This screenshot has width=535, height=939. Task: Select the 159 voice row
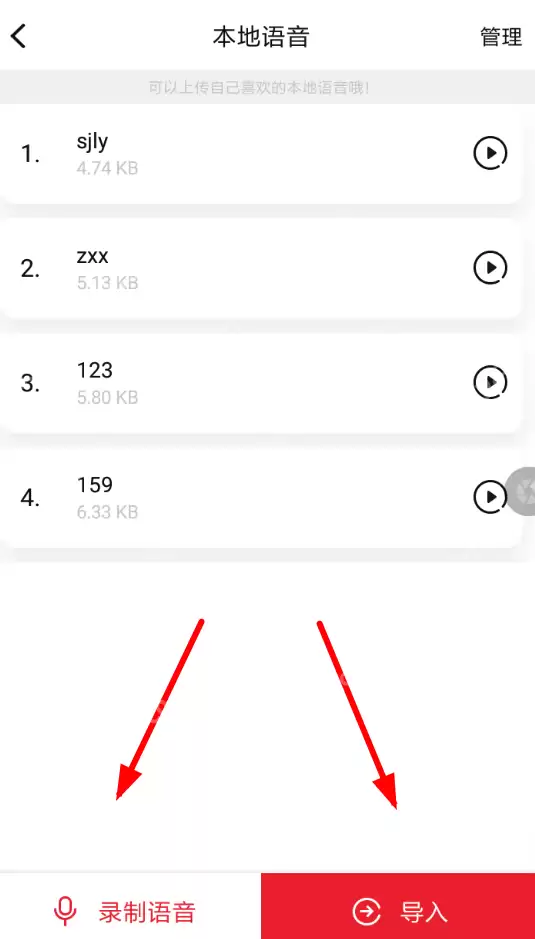point(260,497)
